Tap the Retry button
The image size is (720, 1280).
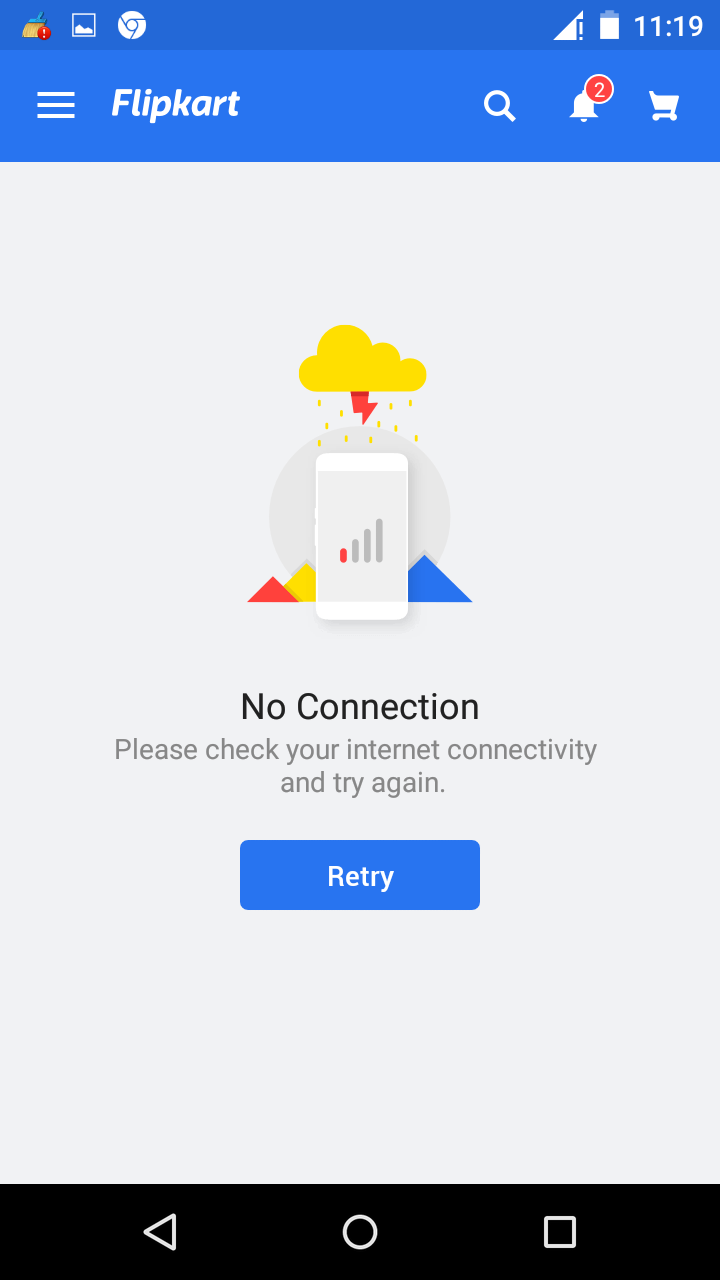[x=360, y=875]
